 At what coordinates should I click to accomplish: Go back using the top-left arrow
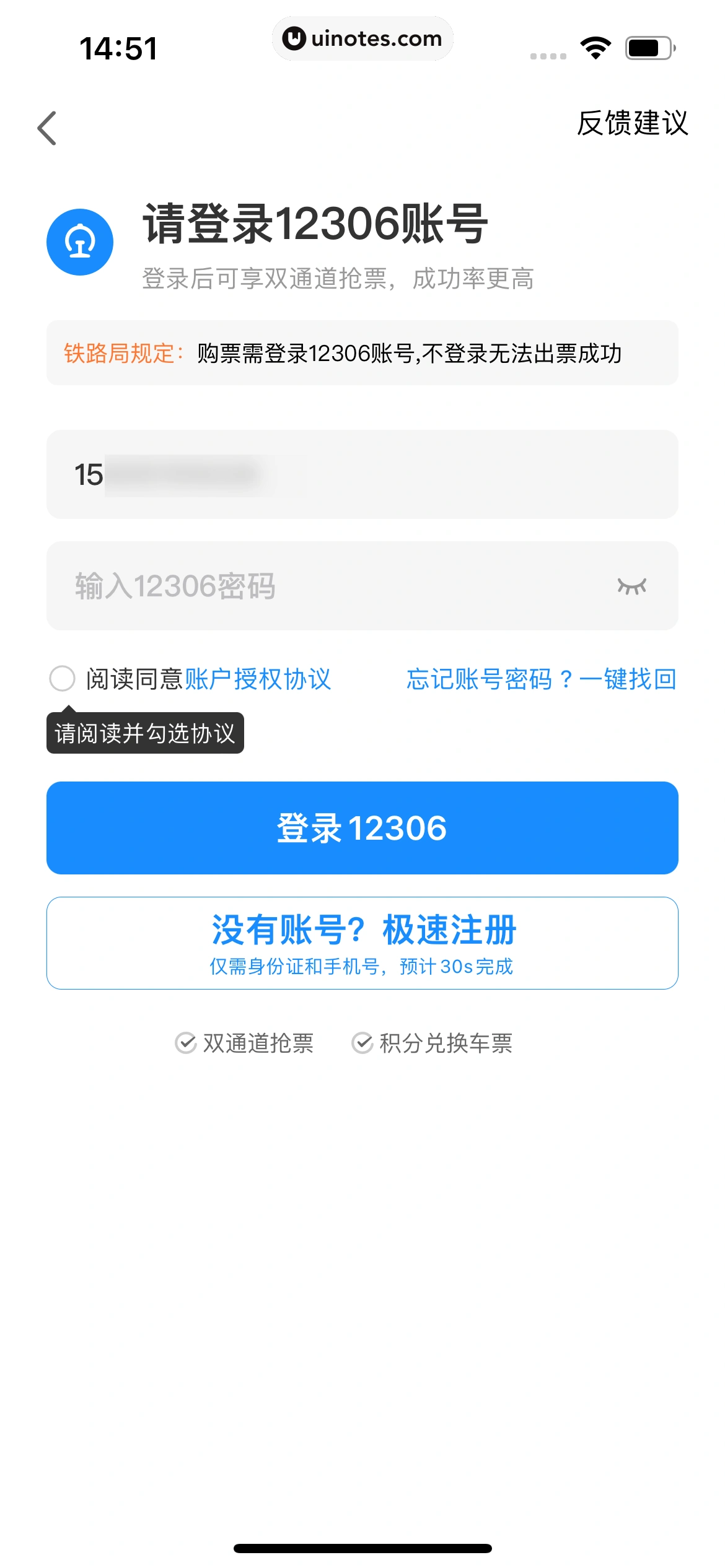point(47,128)
